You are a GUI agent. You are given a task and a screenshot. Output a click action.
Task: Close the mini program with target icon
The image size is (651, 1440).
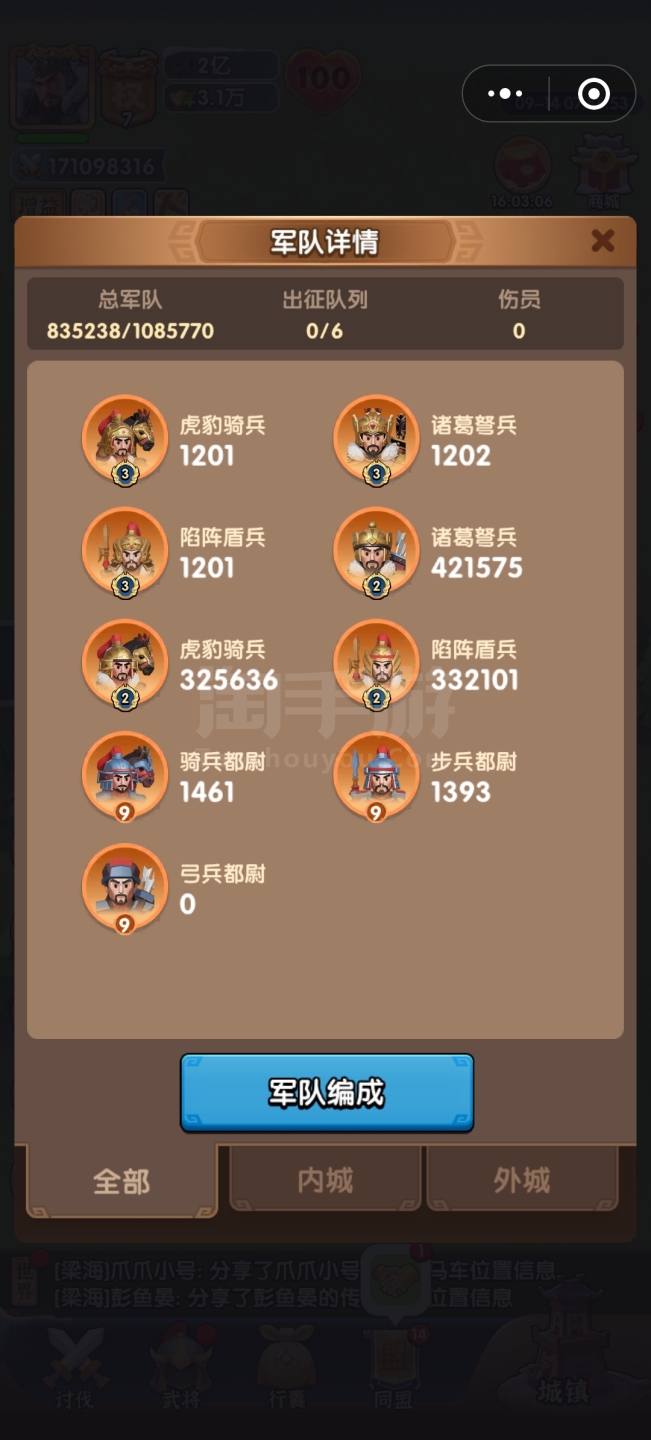[593, 94]
